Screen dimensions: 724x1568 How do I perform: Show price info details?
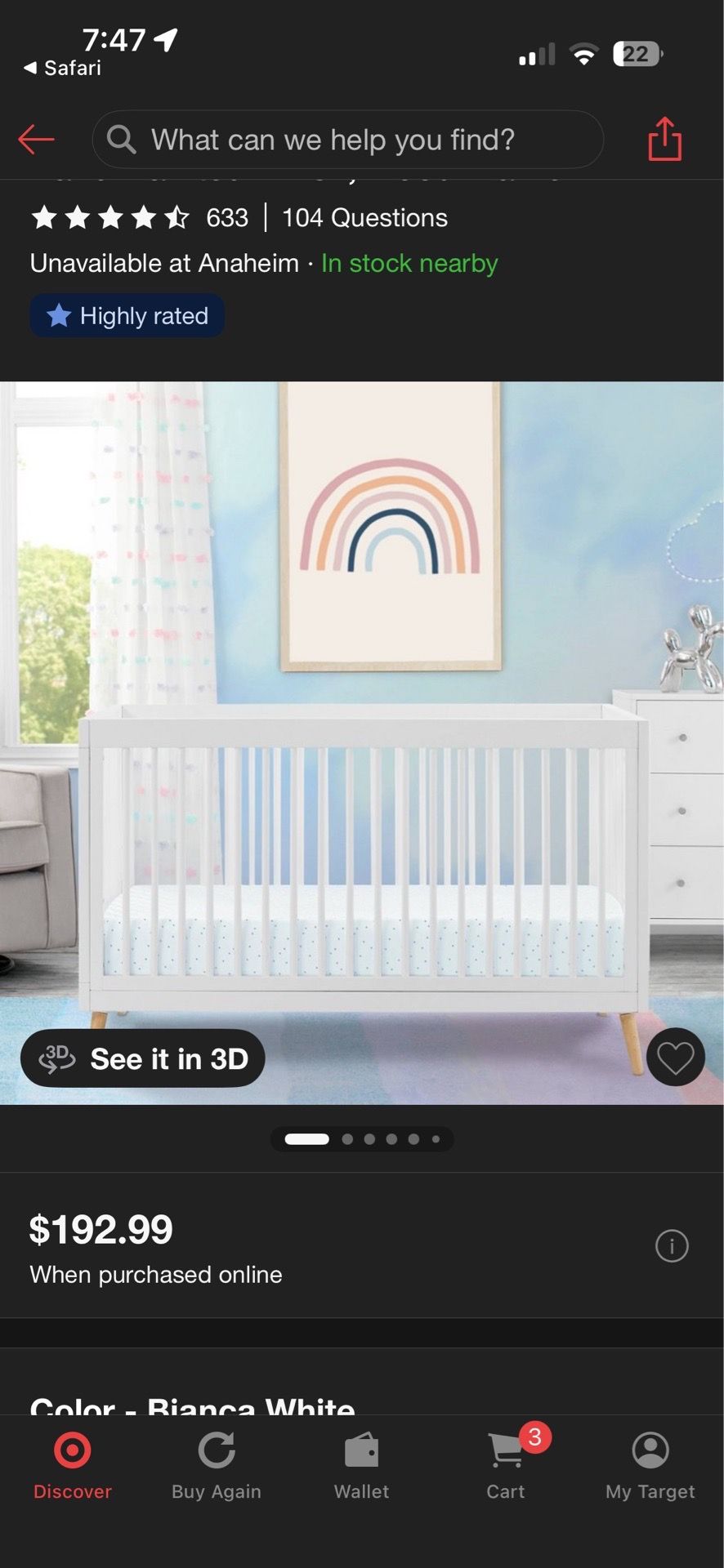click(672, 1246)
